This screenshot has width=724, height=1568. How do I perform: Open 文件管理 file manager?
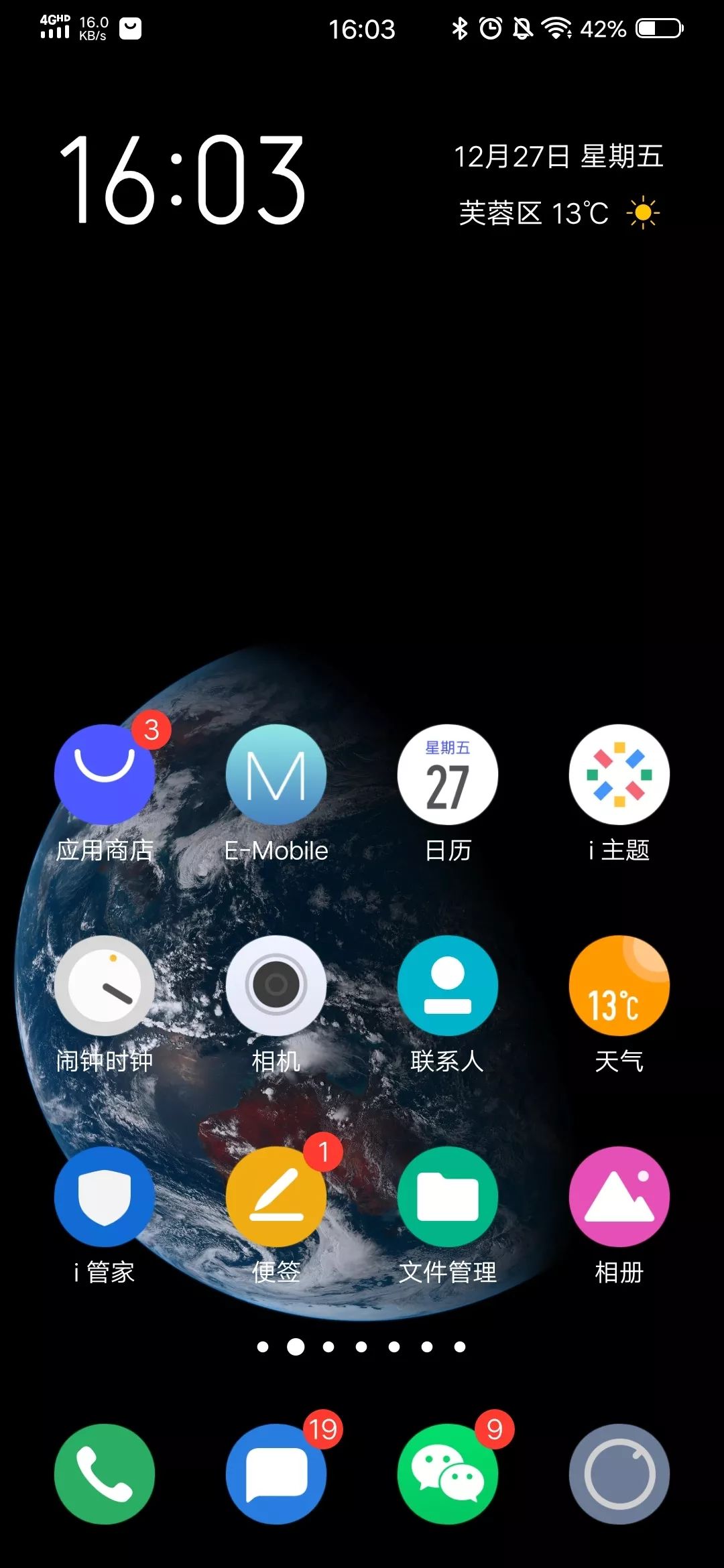coord(448,1197)
